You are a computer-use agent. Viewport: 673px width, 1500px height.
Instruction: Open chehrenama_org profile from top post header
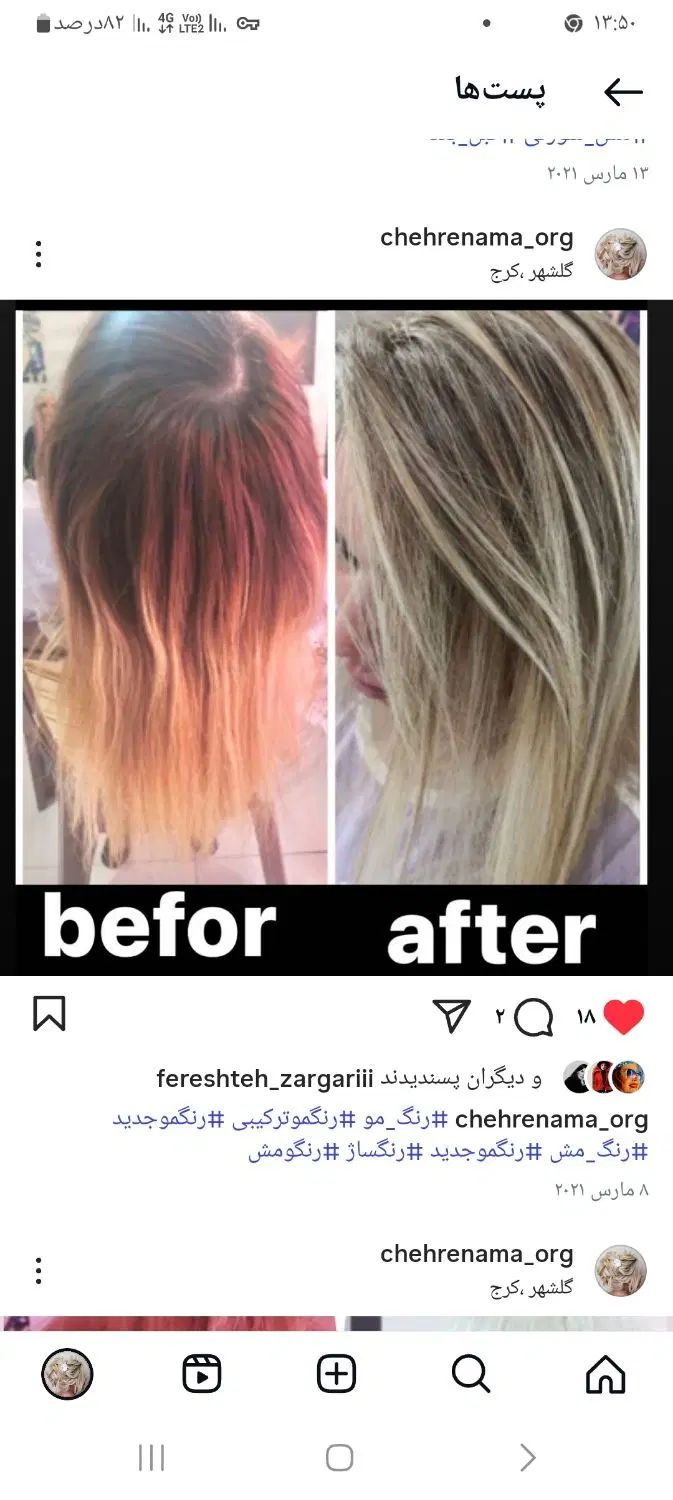click(x=476, y=237)
